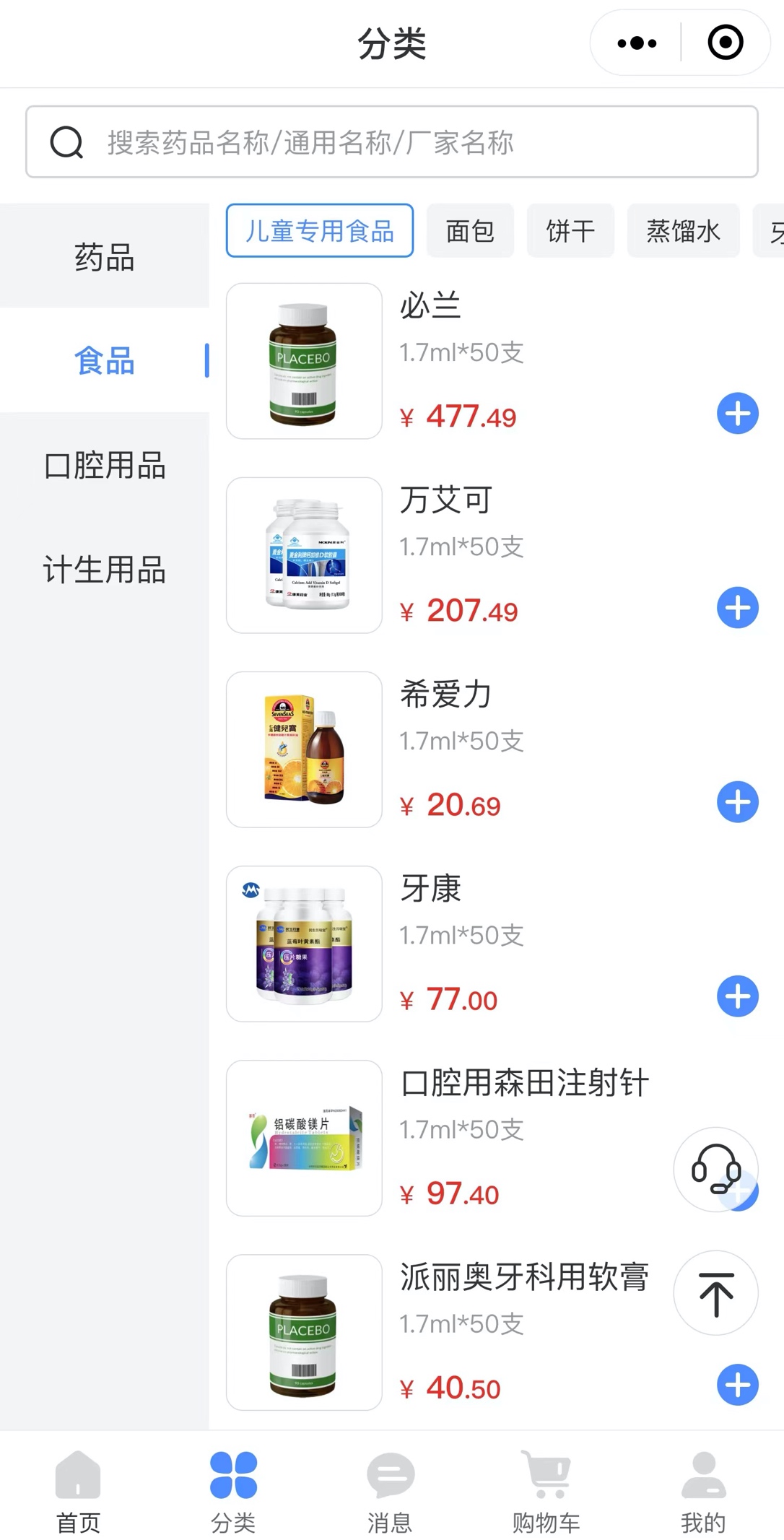Choose the 饼干 subcategory chip

click(x=570, y=231)
